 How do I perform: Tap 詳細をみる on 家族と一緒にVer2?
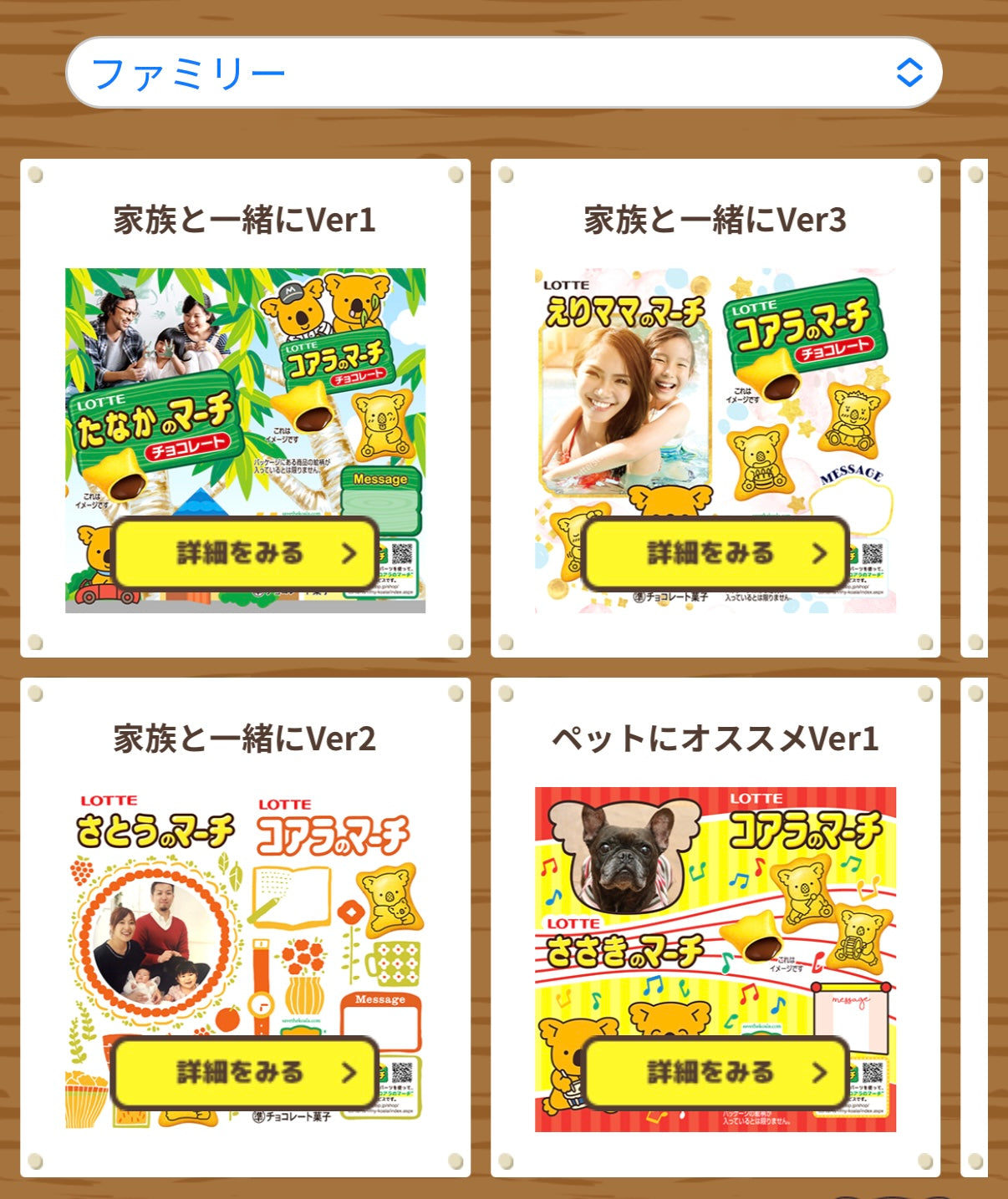click(245, 1072)
